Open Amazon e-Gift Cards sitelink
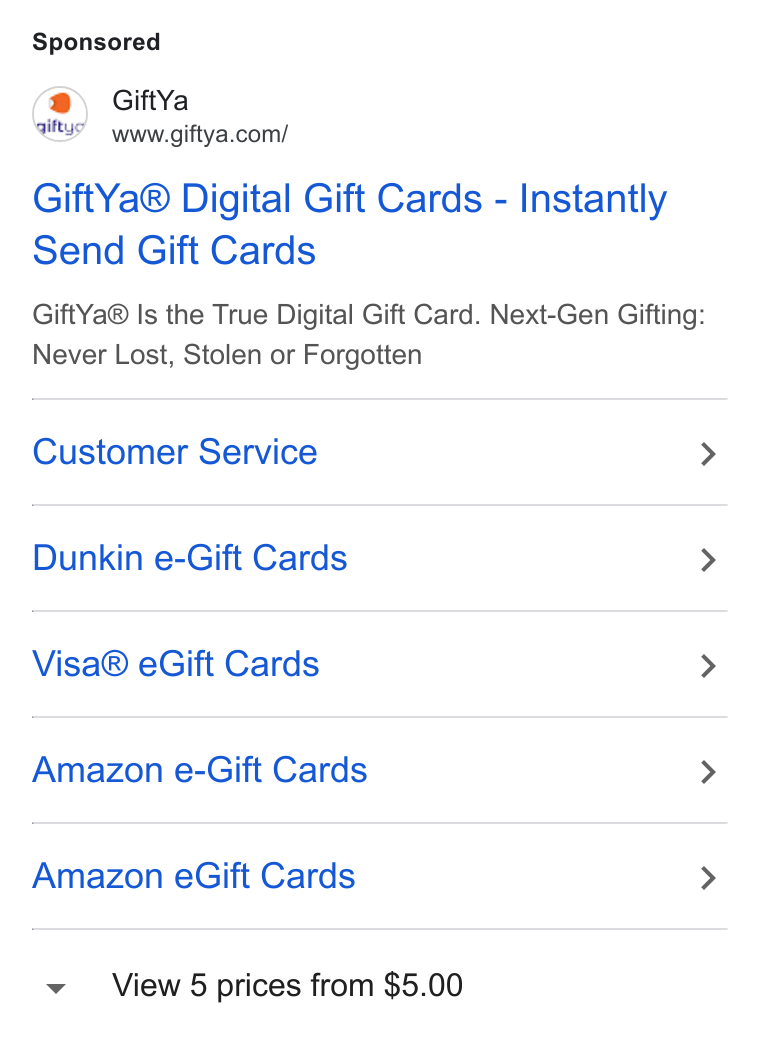This screenshot has height=1046, width=760. 380,770
